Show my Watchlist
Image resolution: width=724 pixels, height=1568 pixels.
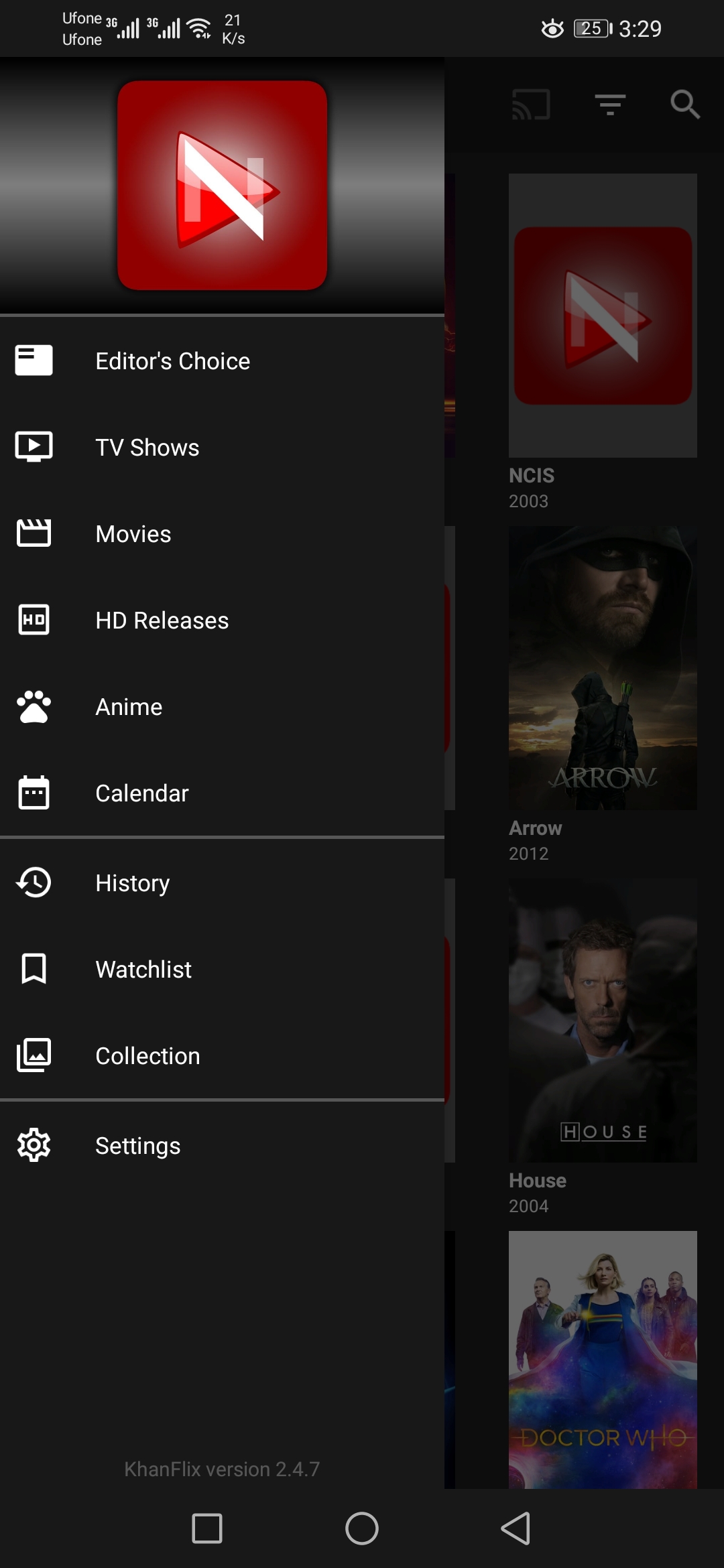tap(143, 970)
